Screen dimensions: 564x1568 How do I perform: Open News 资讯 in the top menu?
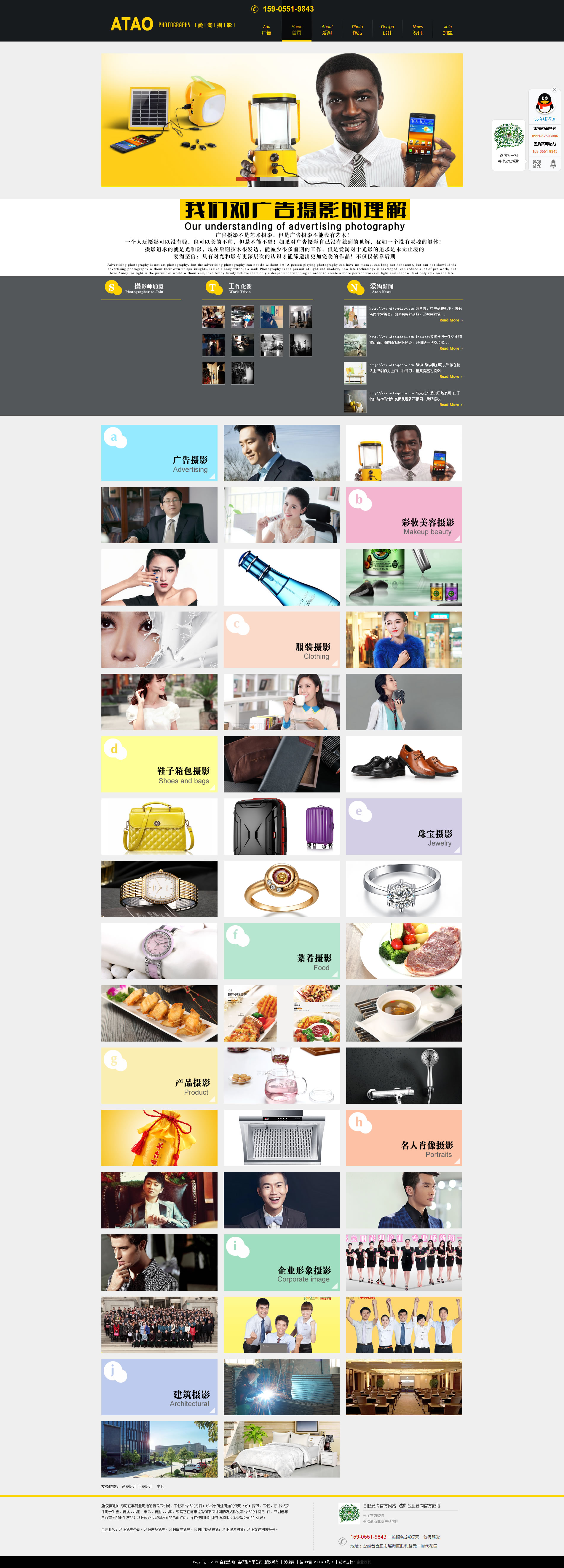coord(417,30)
